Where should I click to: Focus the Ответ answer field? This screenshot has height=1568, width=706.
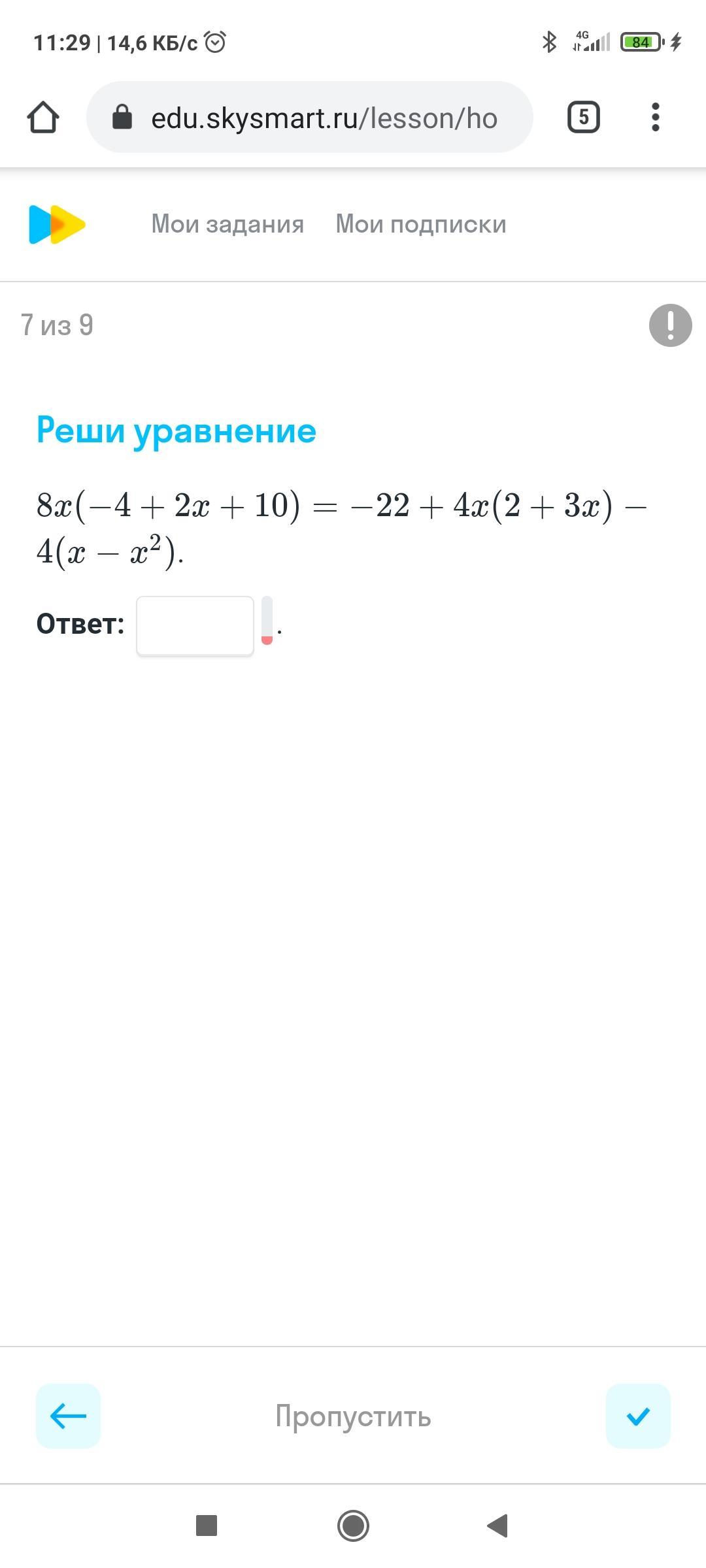195,626
